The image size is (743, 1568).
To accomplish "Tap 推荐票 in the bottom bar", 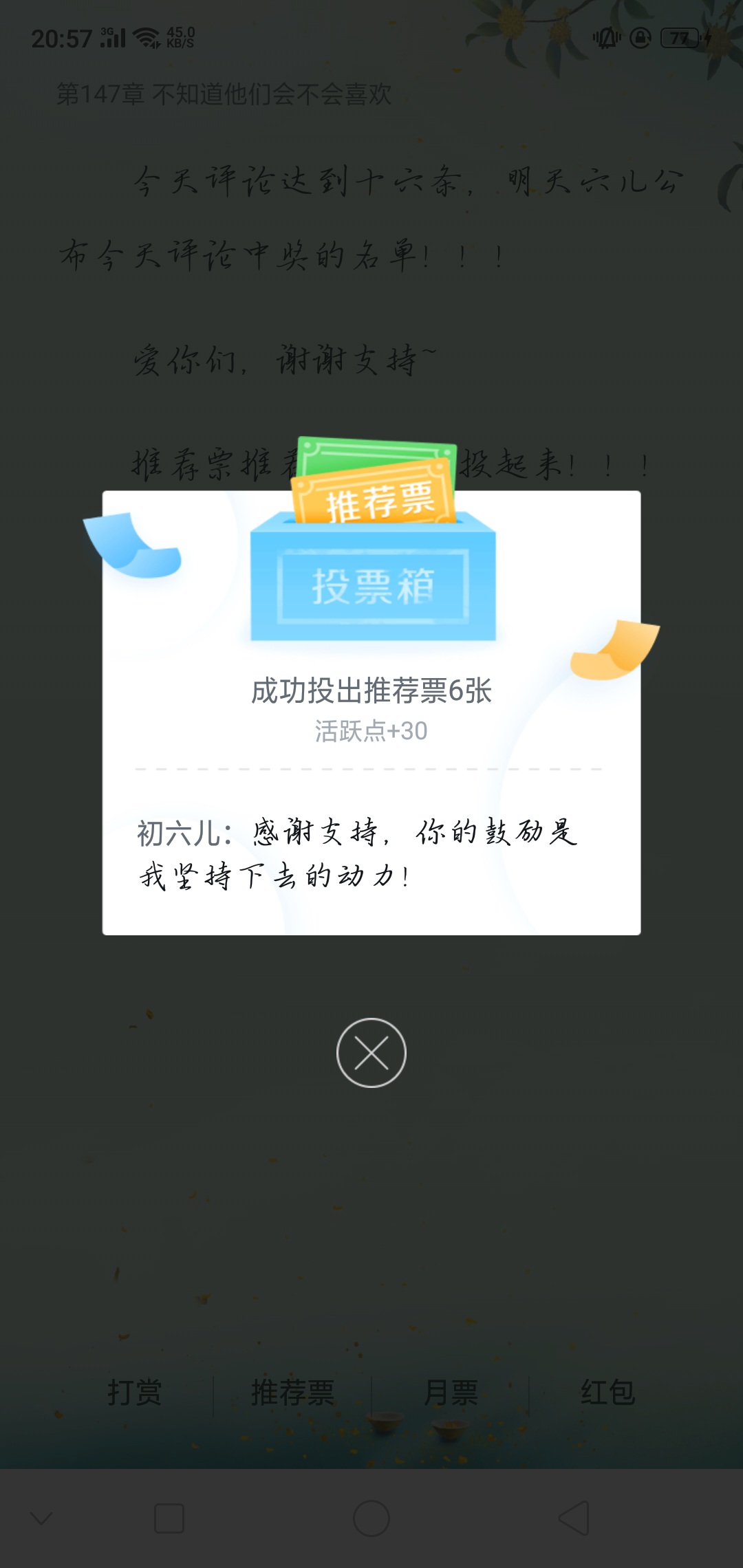I will click(x=292, y=1392).
